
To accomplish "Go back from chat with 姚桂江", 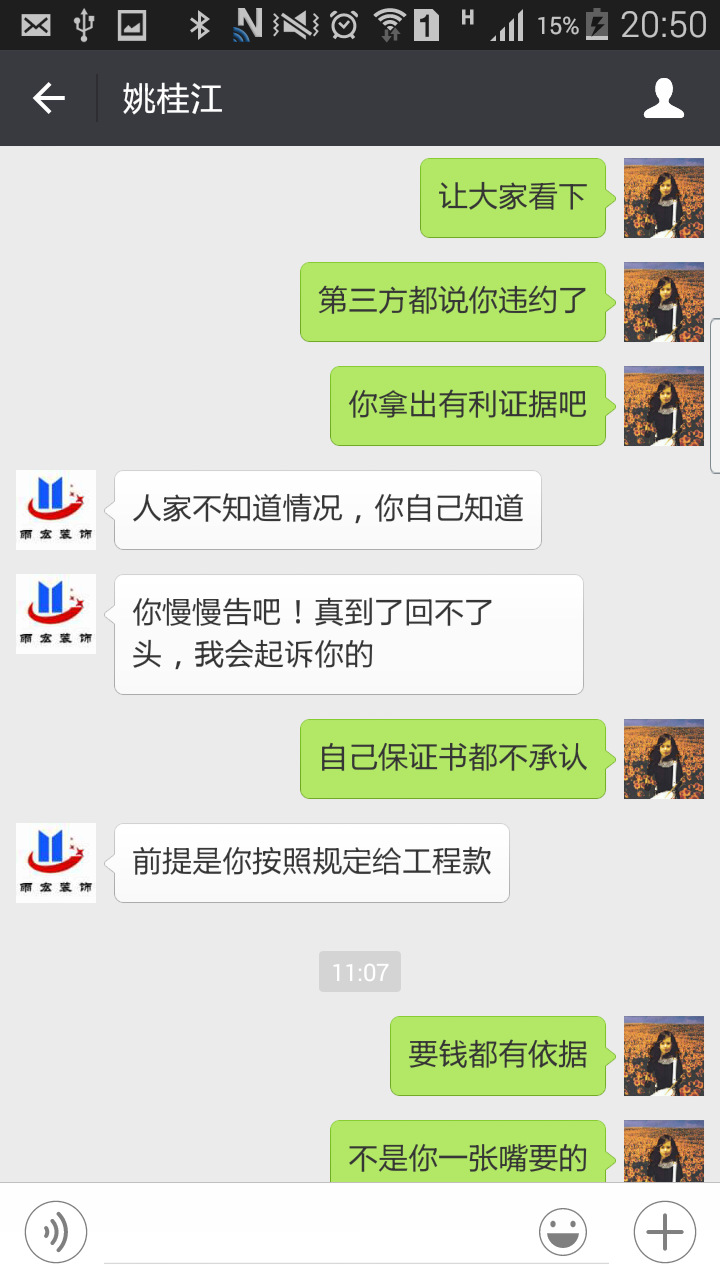I will click(48, 98).
